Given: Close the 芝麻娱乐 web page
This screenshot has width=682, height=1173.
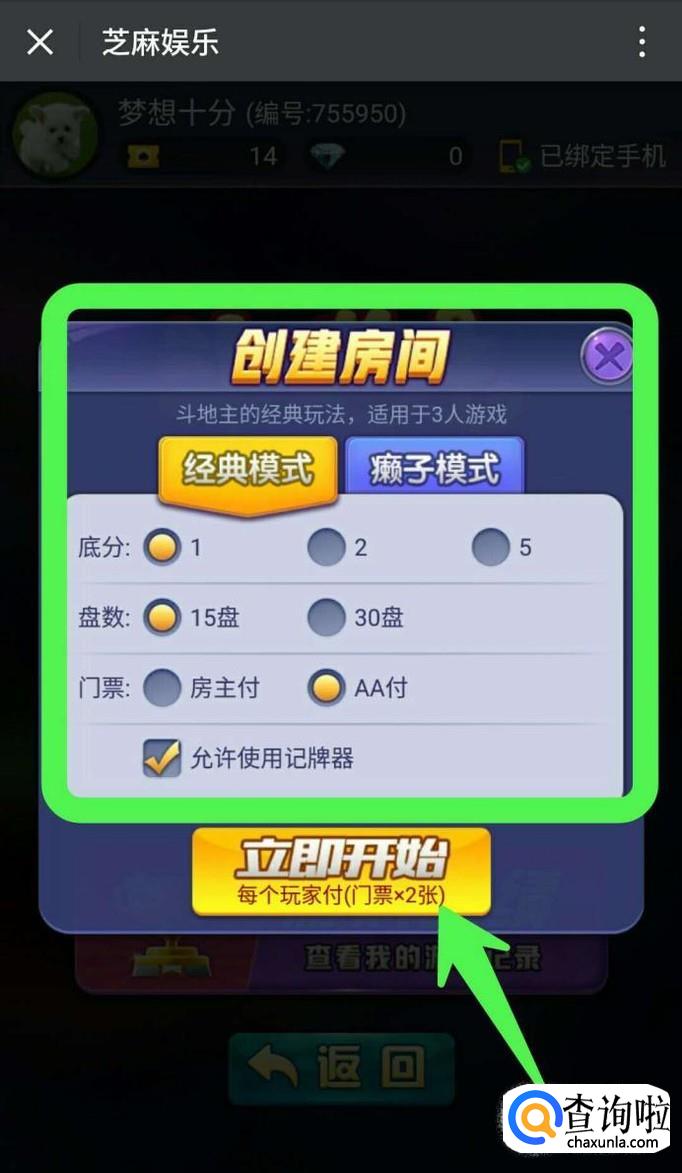Looking at the screenshot, I should [40, 42].
